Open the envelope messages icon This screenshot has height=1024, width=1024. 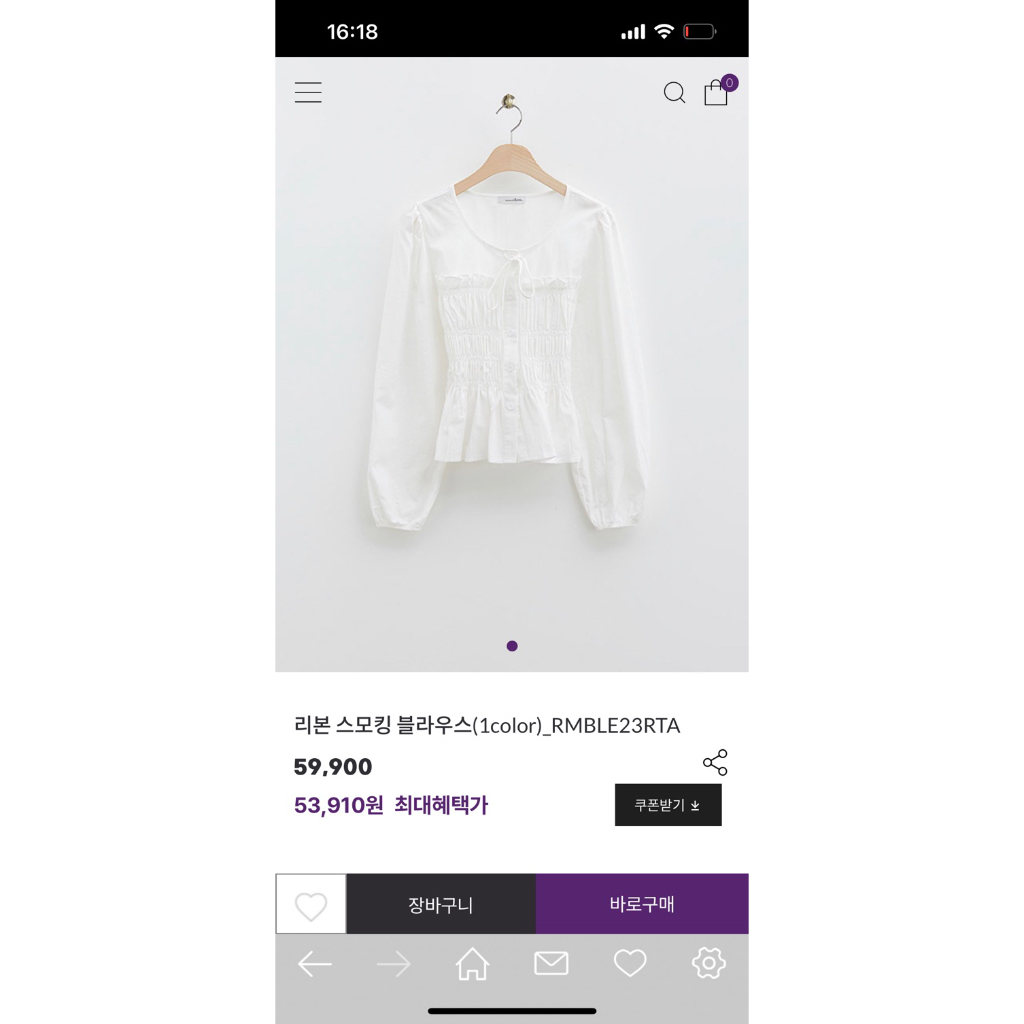(551, 964)
